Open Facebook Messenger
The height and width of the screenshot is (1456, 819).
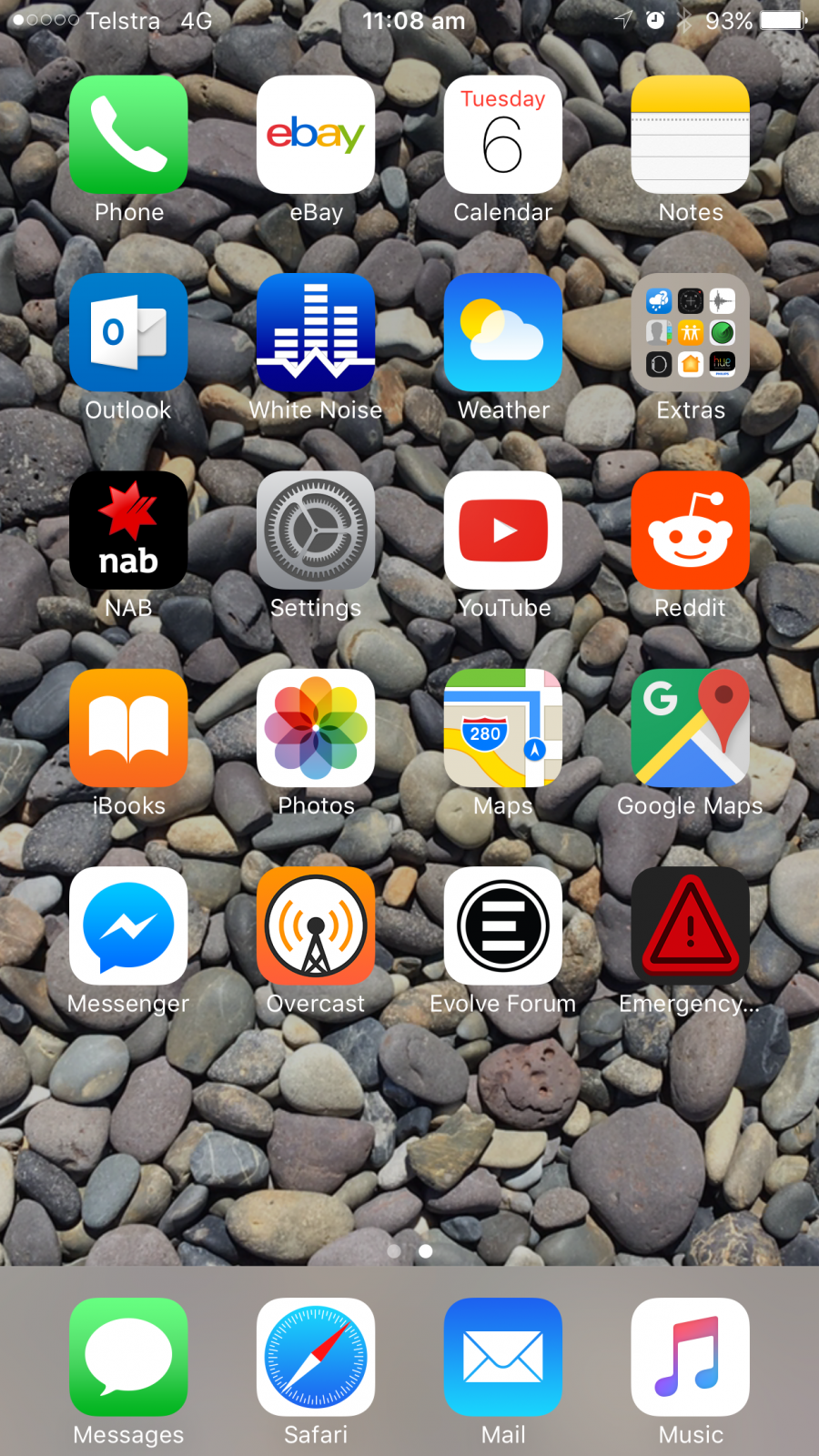pos(128,925)
